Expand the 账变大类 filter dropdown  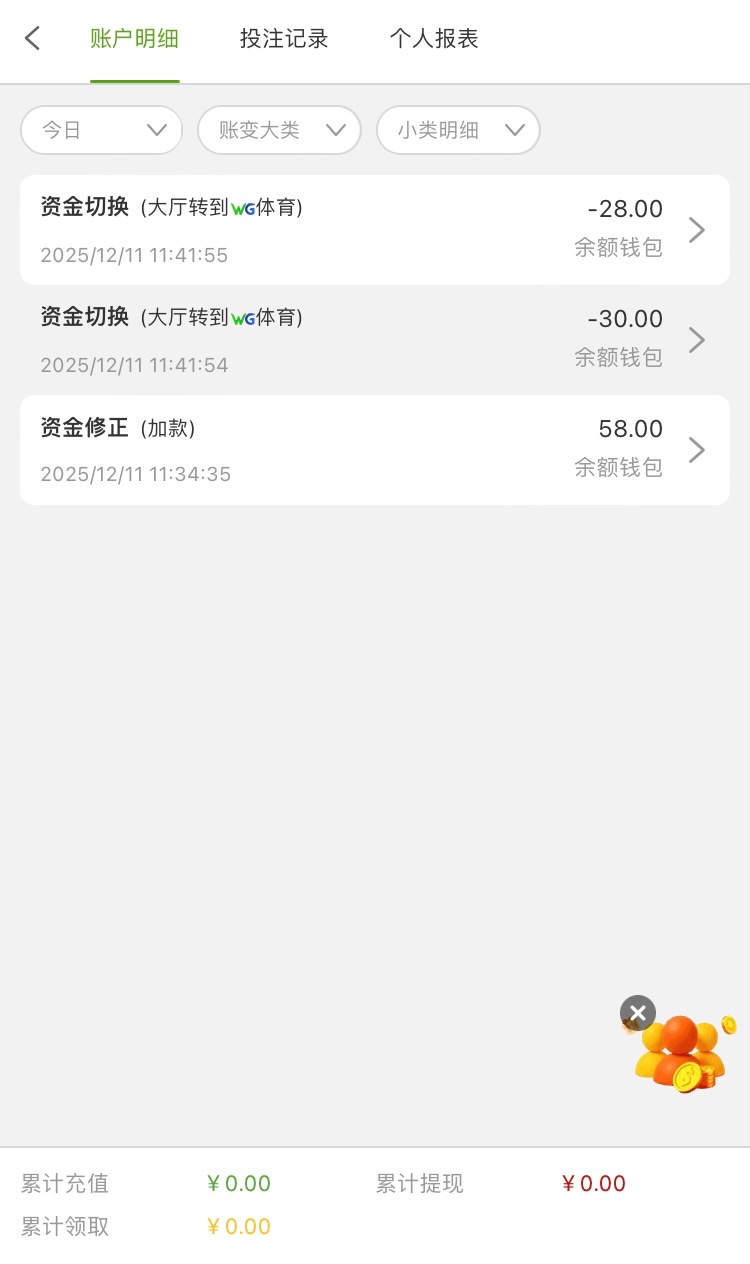tap(279, 130)
